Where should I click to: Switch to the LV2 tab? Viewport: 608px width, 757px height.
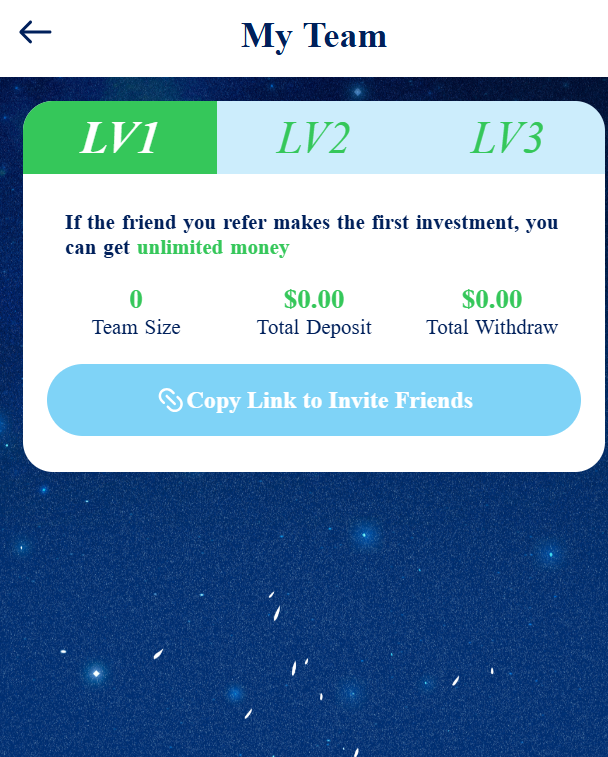pos(313,138)
